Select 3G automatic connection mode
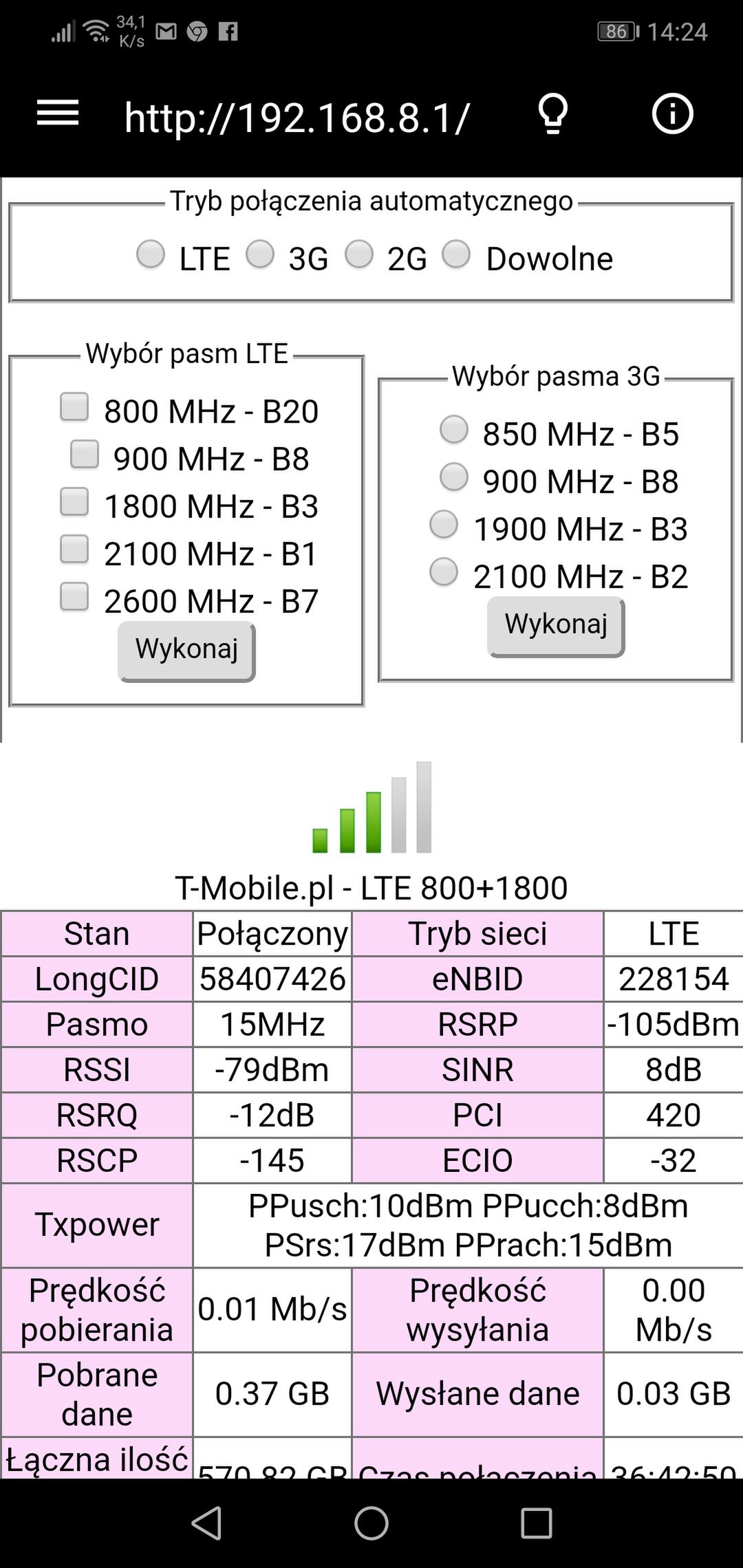The height and width of the screenshot is (1568, 743). click(x=260, y=254)
